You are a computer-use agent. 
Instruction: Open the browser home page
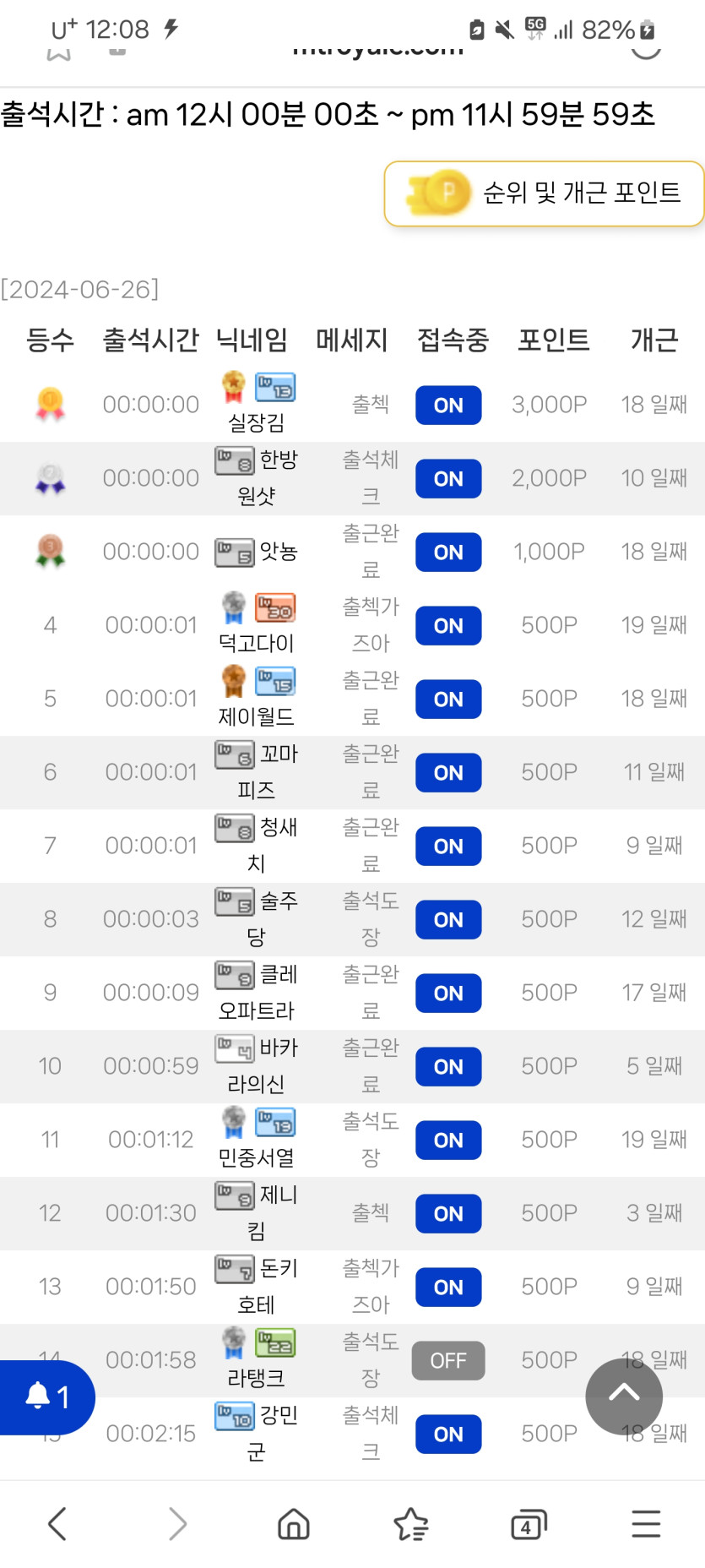(293, 1523)
